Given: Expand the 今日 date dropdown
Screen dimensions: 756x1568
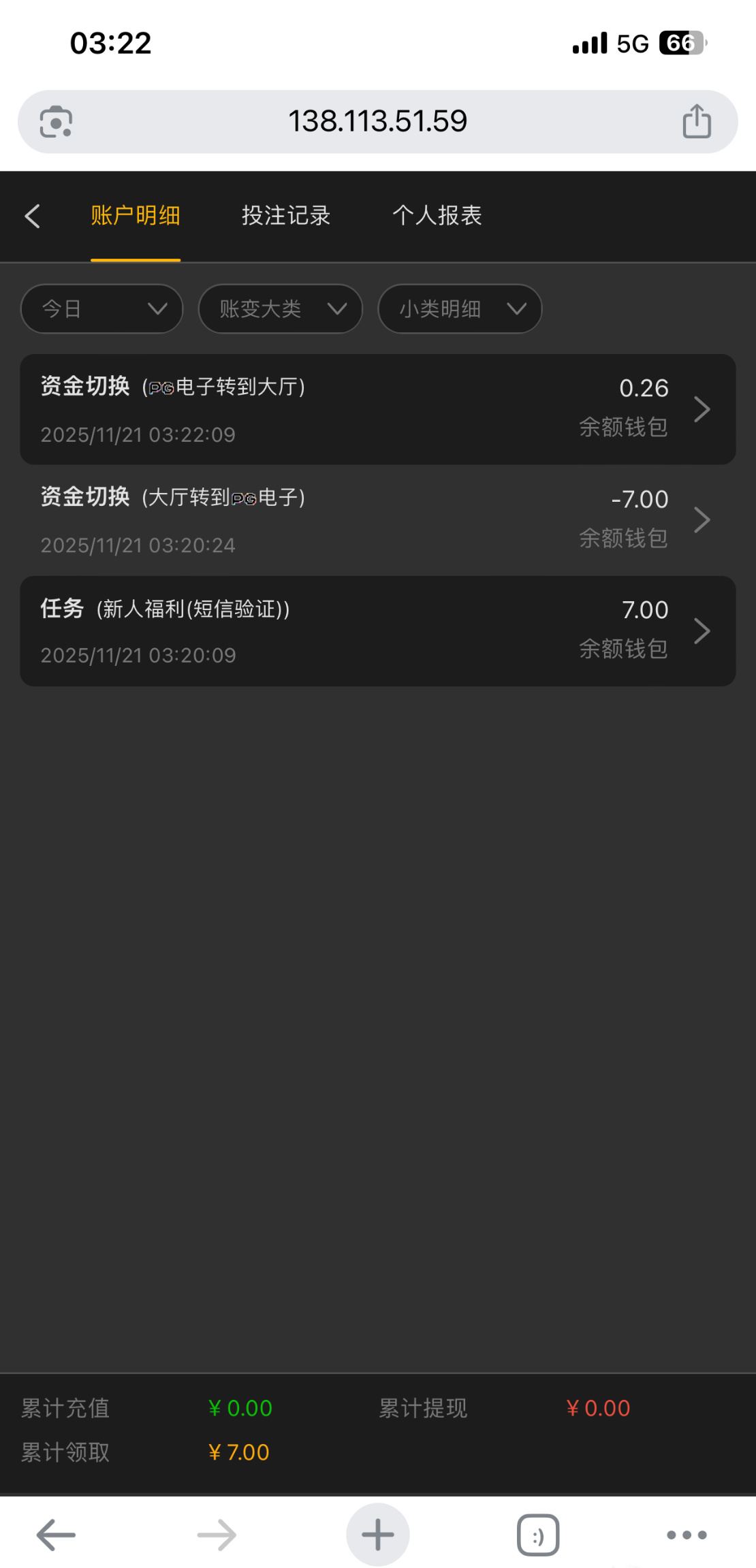Looking at the screenshot, I should tap(102, 309).
